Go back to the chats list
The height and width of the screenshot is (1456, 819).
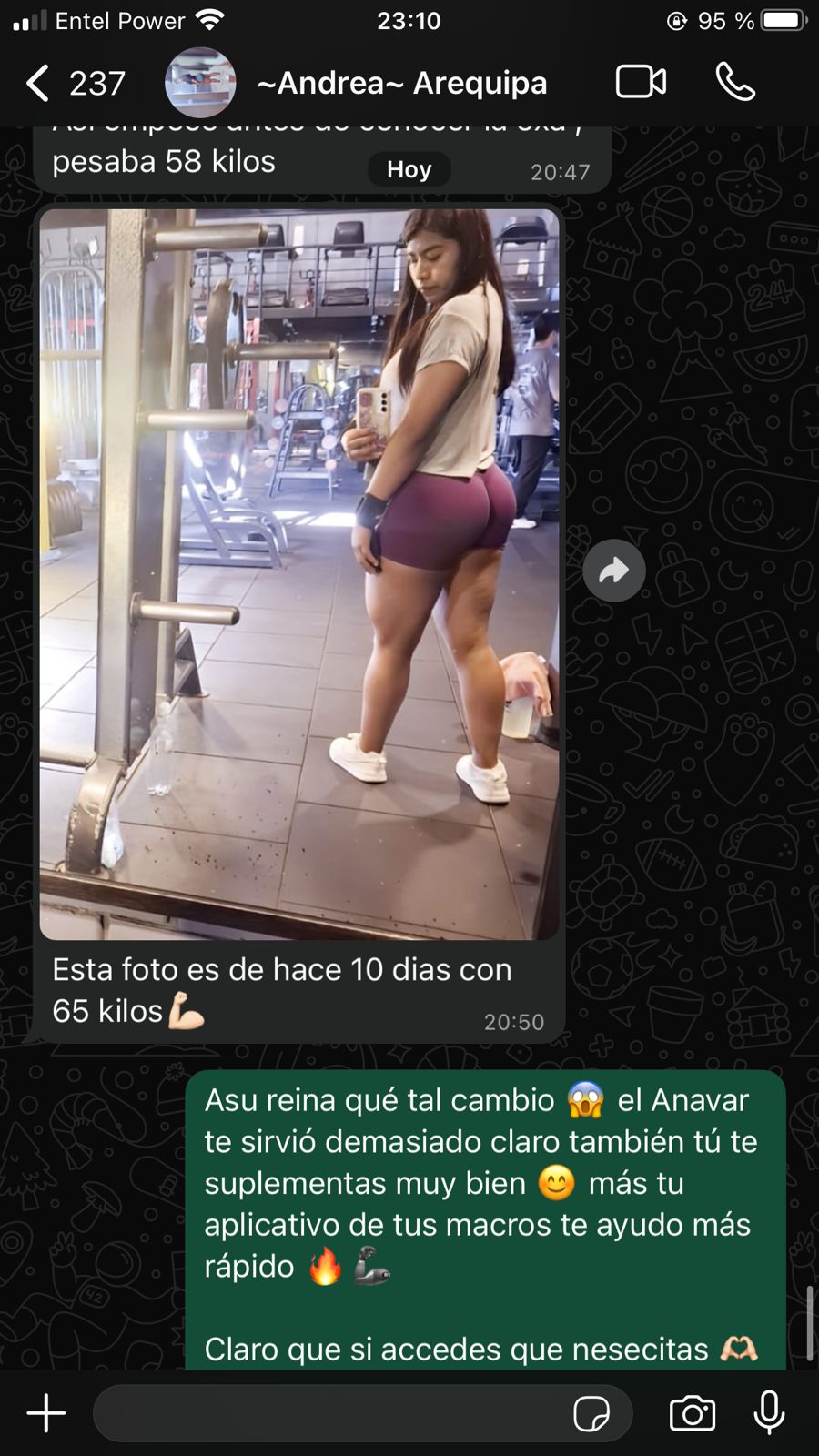click(38, 83)
